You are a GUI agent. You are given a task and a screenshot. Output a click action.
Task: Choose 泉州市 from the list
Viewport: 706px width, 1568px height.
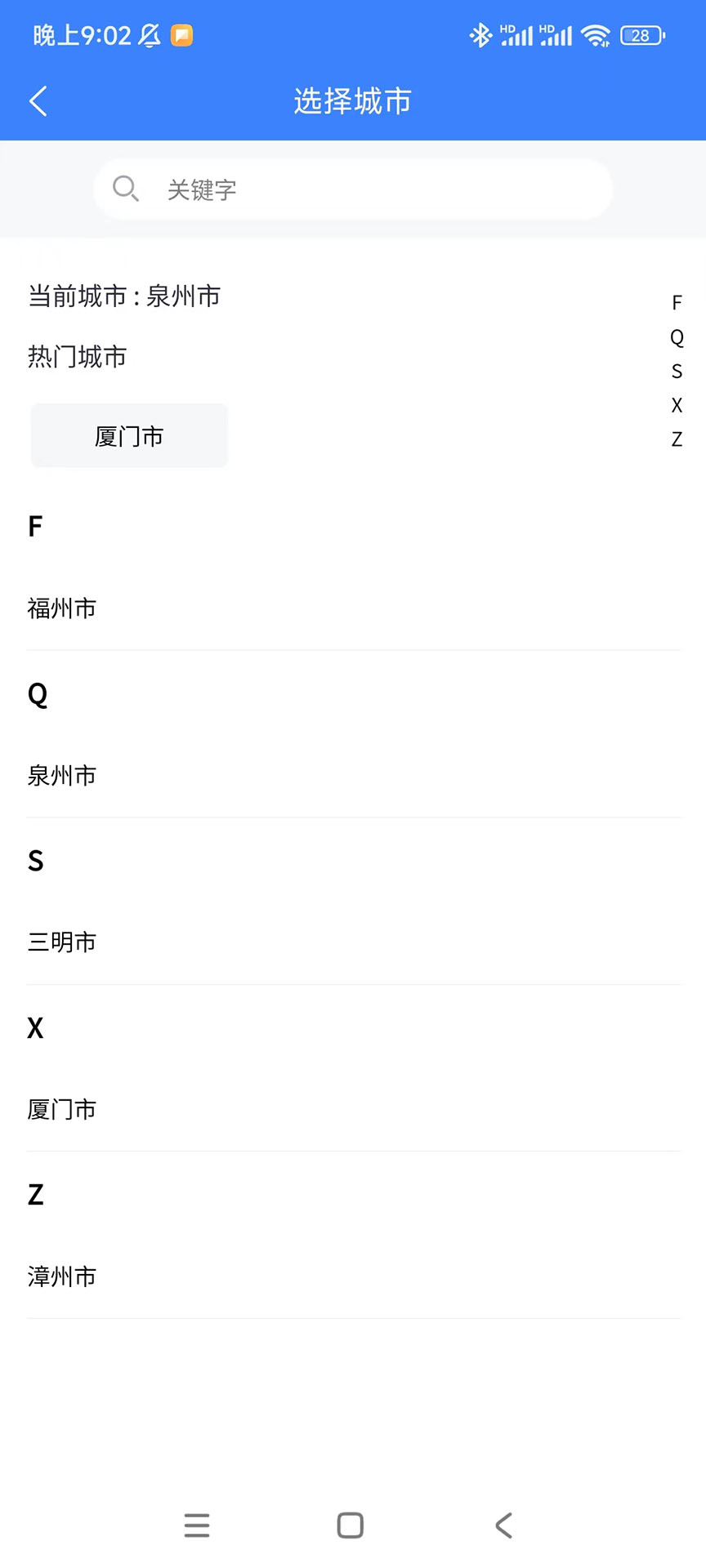(62, 775)
